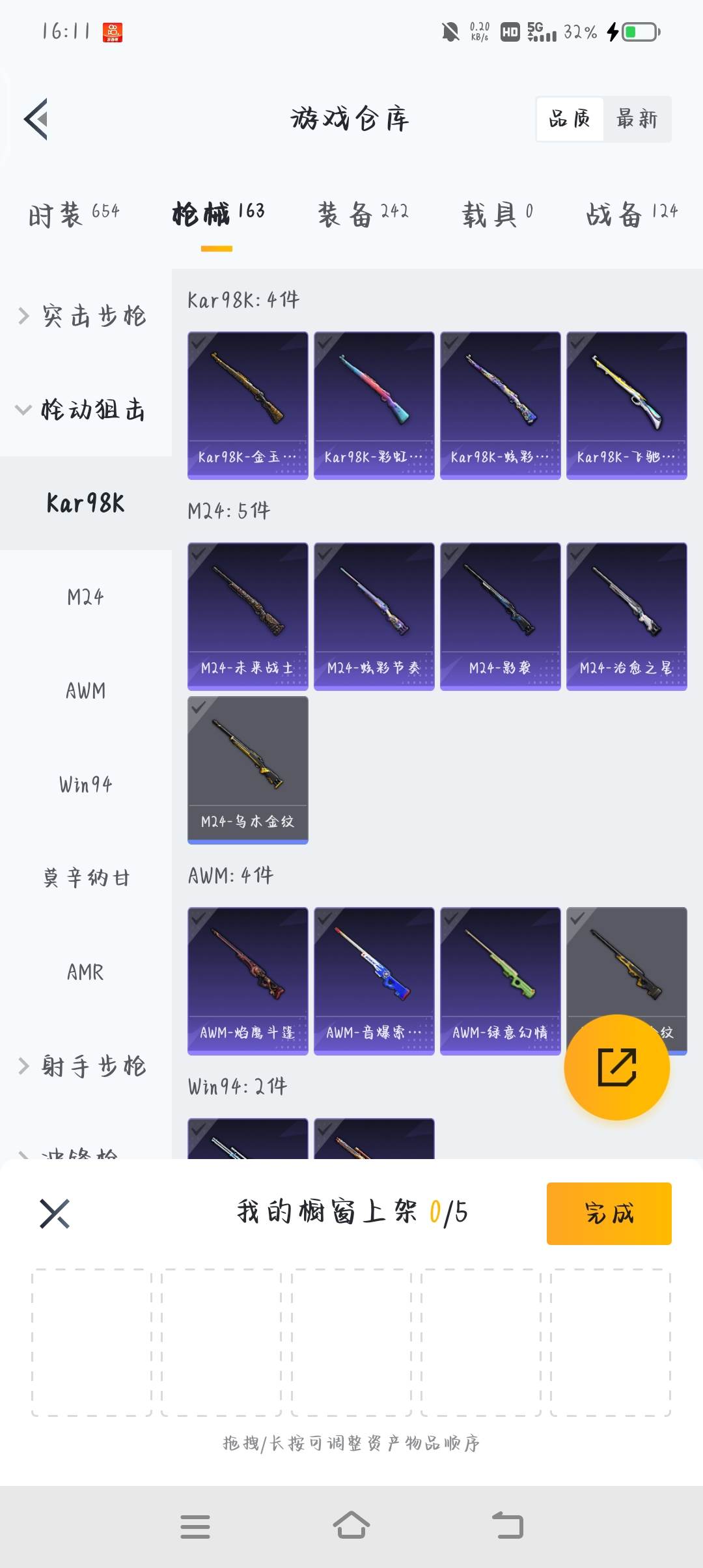Expand the 射手步枪 category
Image resolution: width=703 pixels, height=1568 pixels.
click(x=85, y=1066)
